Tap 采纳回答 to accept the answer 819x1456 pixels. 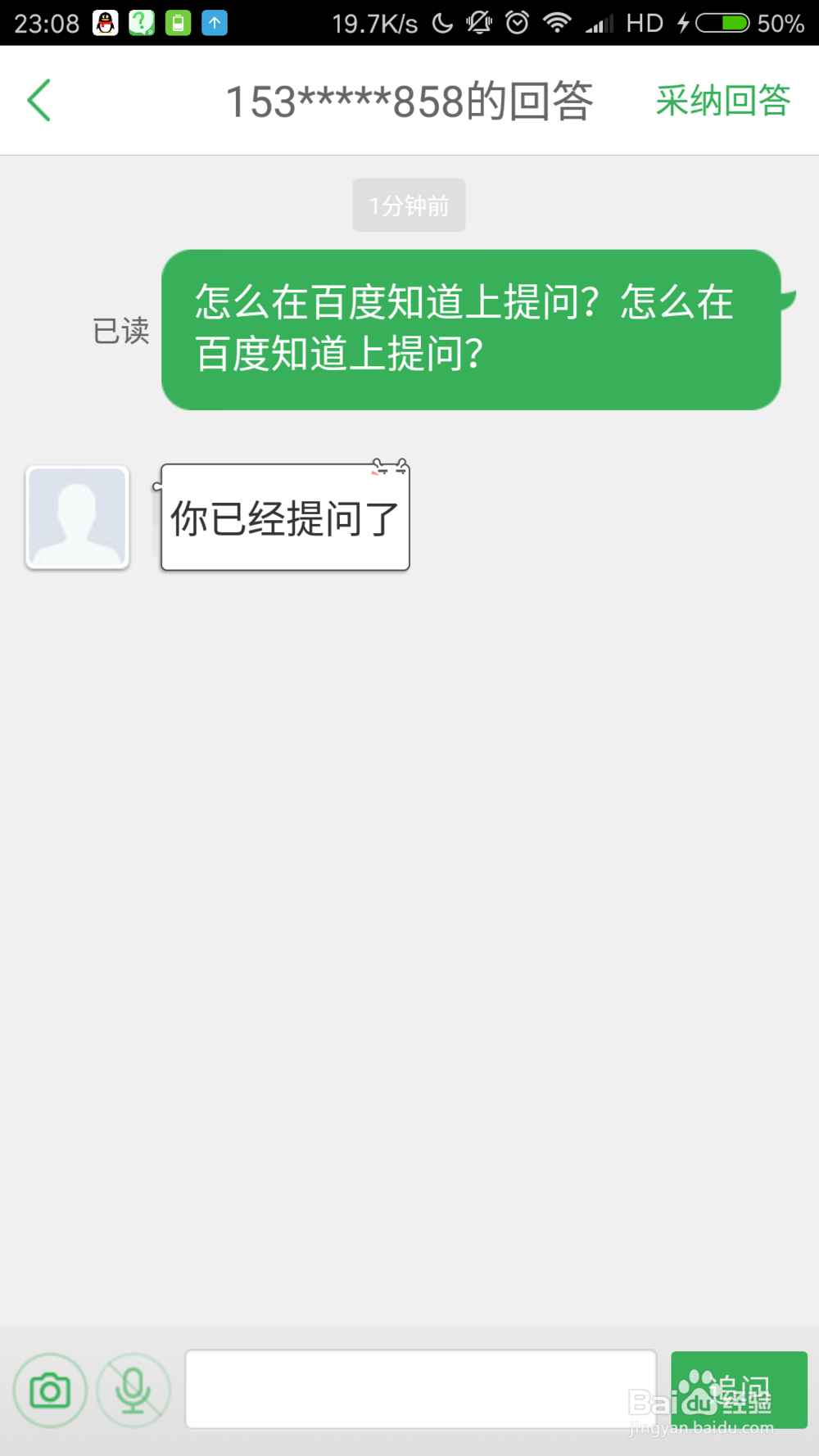722,100
